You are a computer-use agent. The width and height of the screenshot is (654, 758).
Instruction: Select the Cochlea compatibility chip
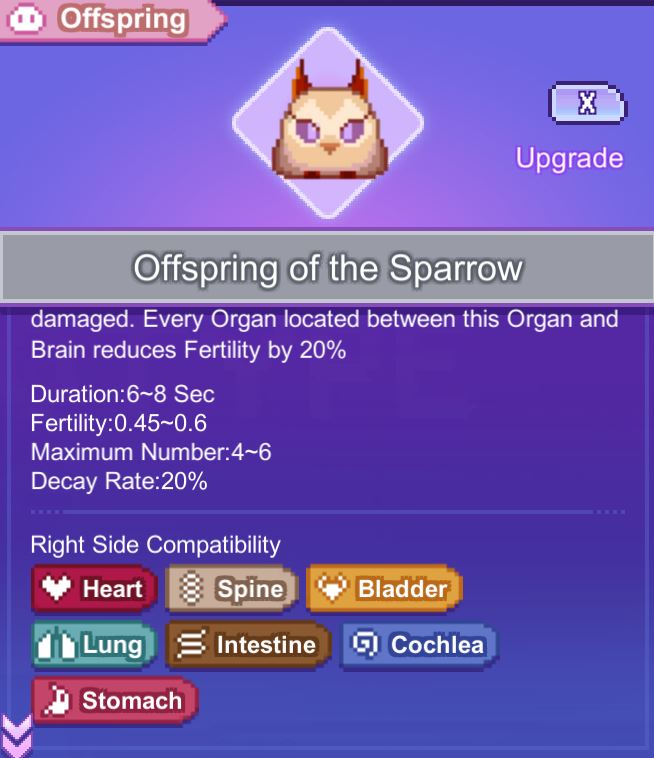[420, 645]
